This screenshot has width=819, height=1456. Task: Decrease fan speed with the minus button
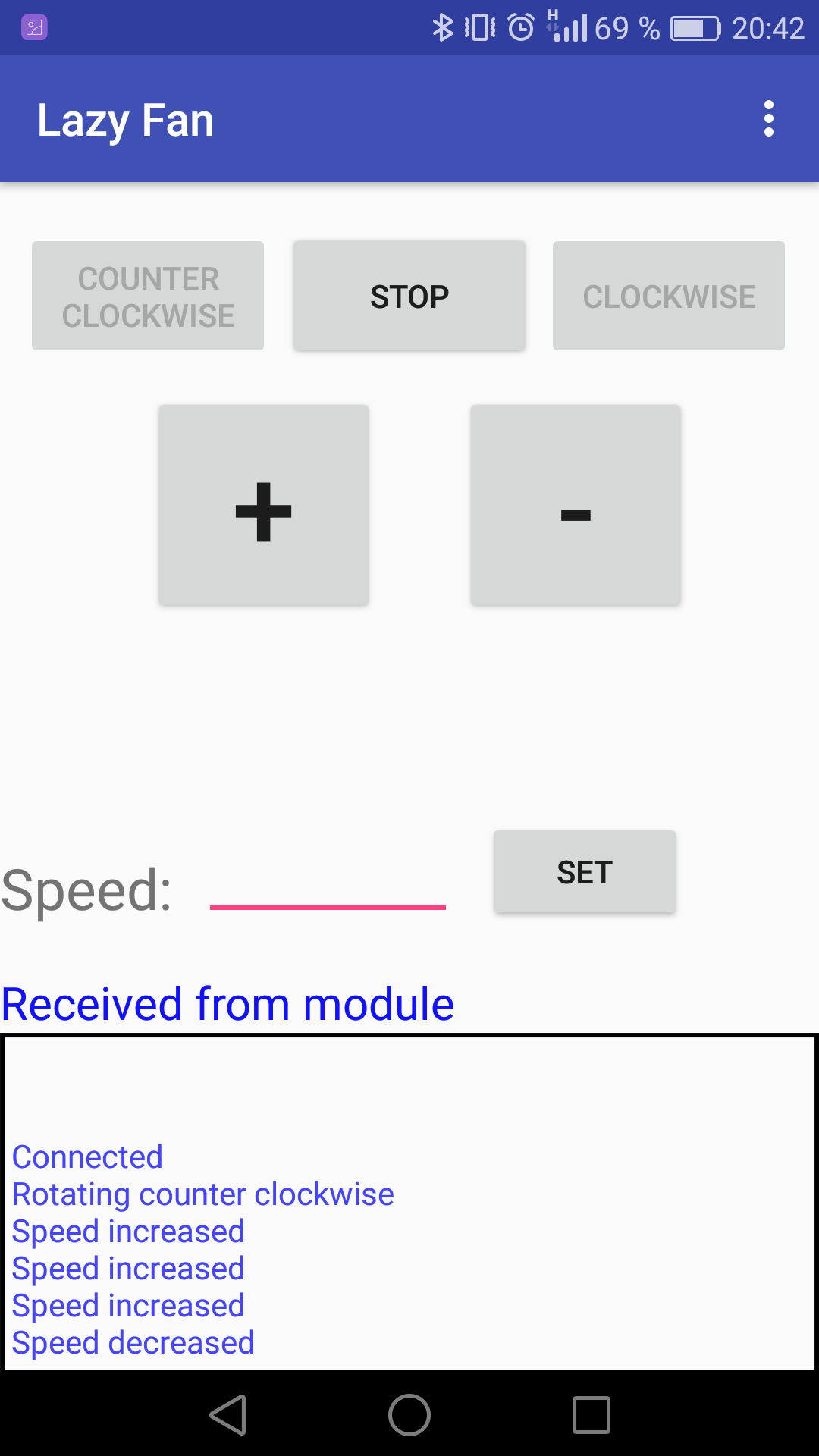[x=576, y=505]
